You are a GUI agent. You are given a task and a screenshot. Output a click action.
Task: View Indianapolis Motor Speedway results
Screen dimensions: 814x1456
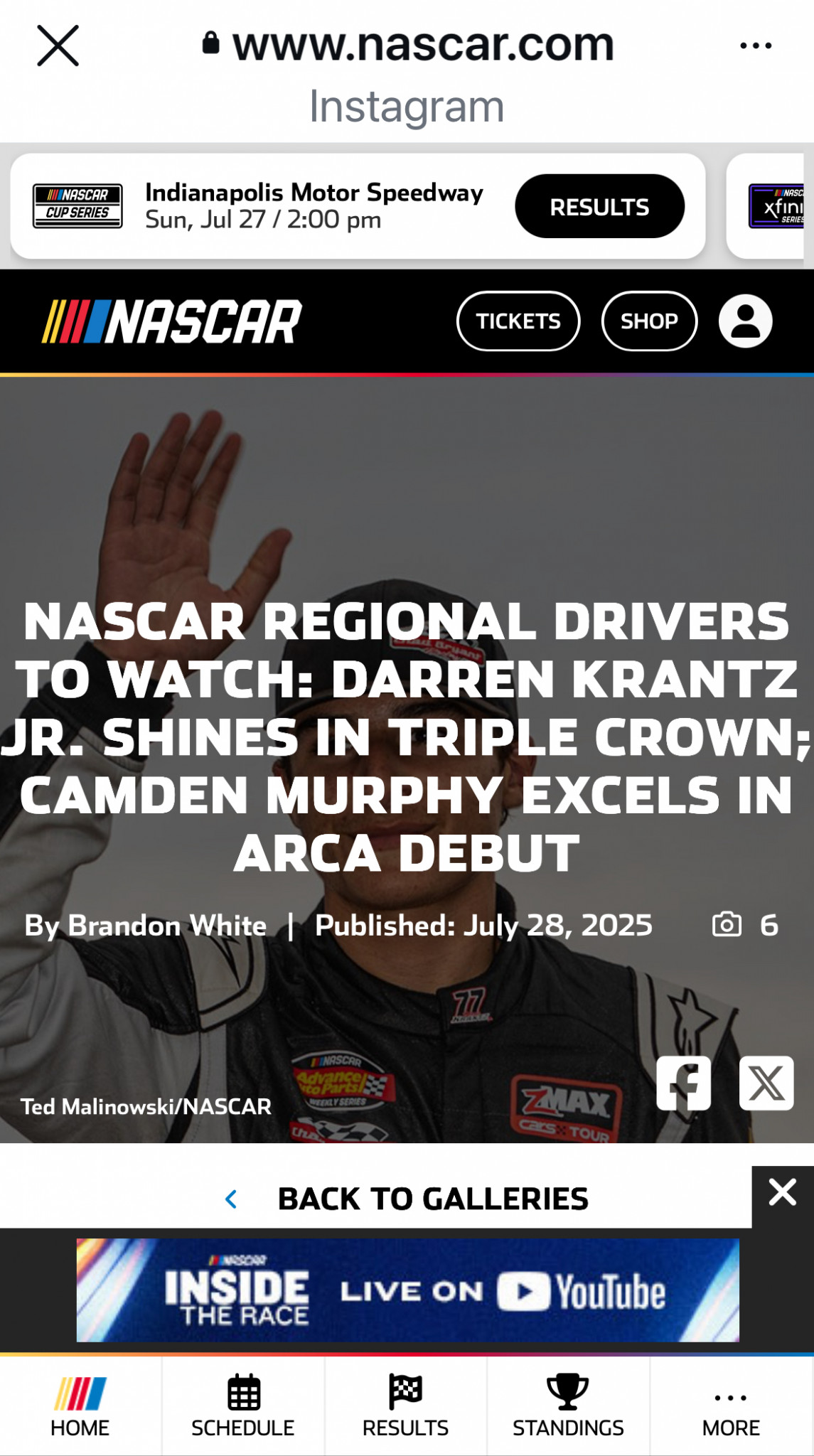click(599, 207)
